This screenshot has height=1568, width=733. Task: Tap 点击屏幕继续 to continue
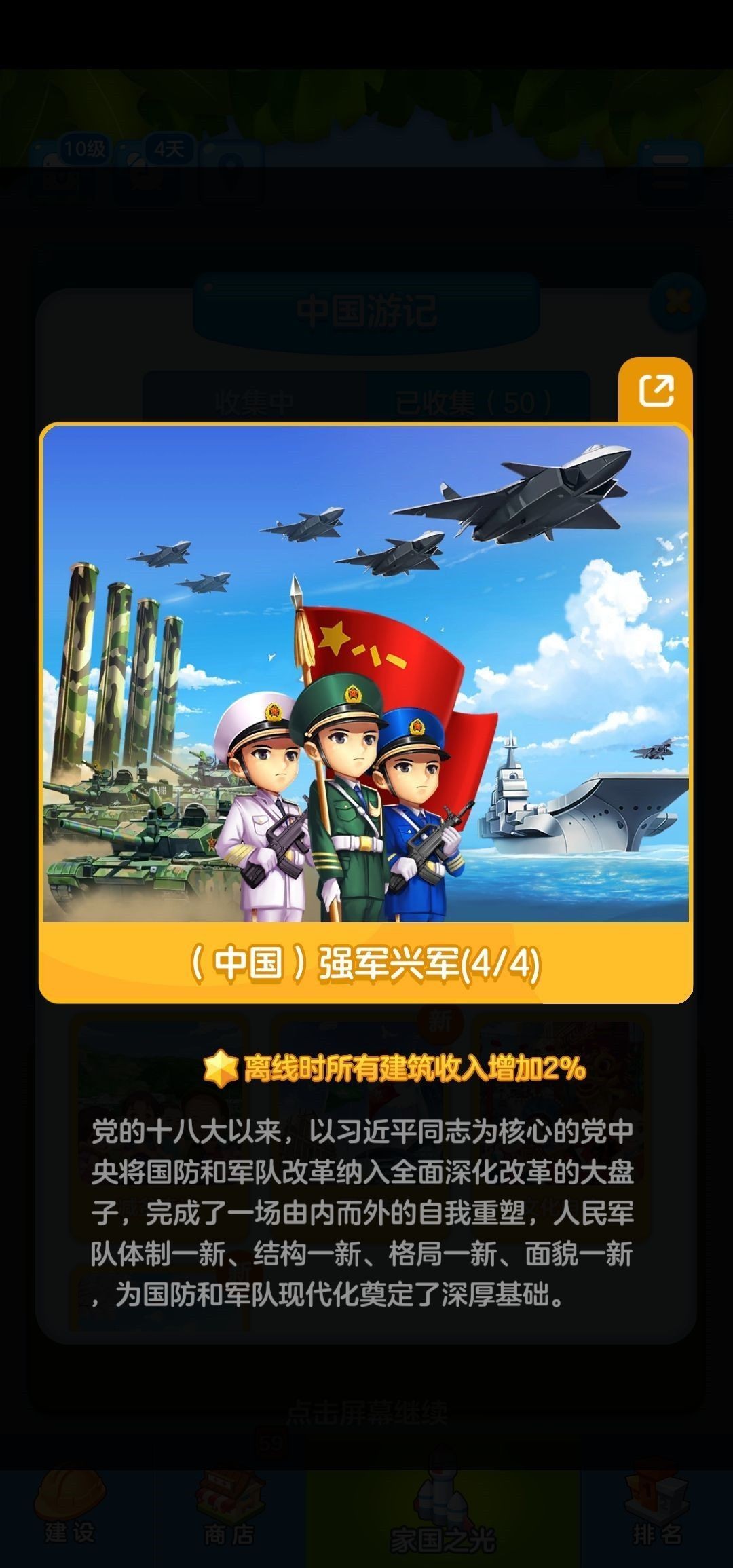(x=366, y=1413)
